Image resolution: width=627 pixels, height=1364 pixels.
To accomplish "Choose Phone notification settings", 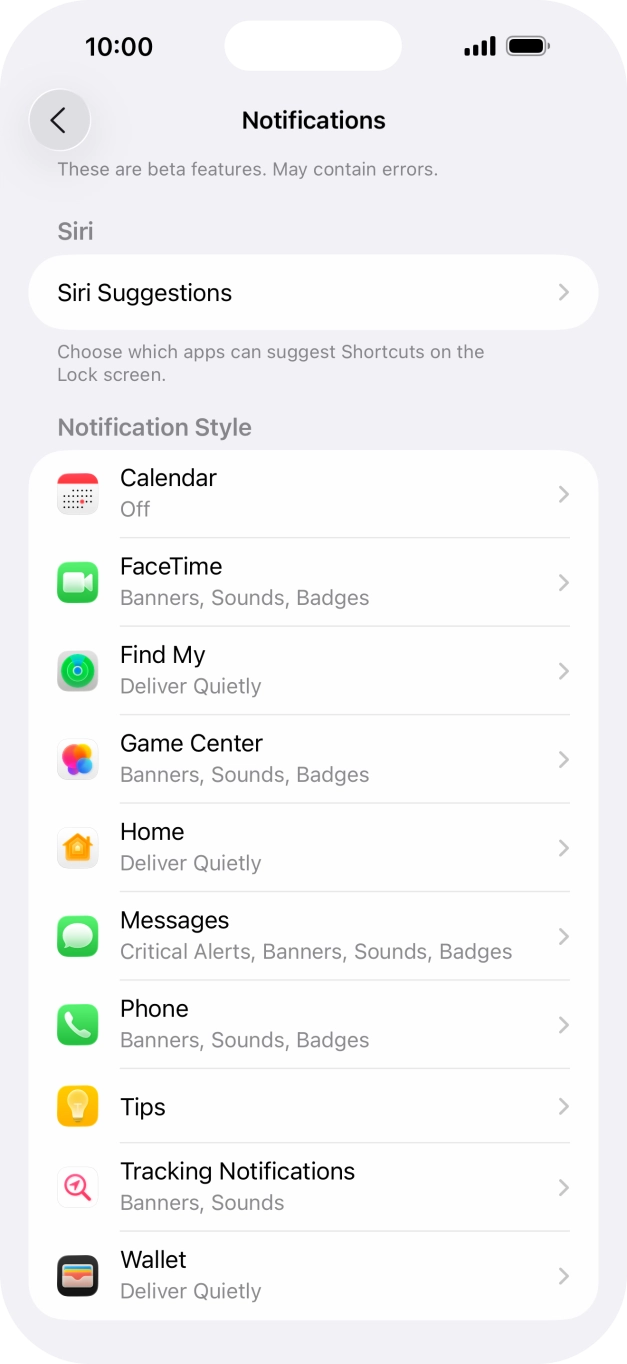I will click(313, 1025).
